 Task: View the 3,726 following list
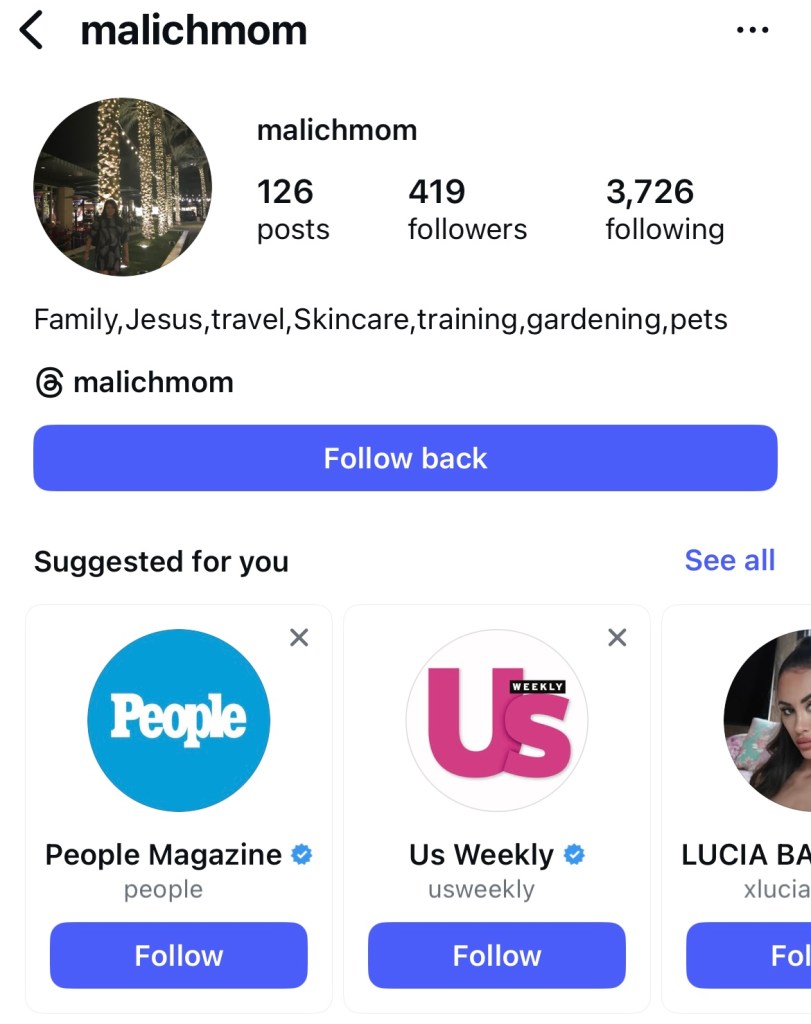click(664, 209)
